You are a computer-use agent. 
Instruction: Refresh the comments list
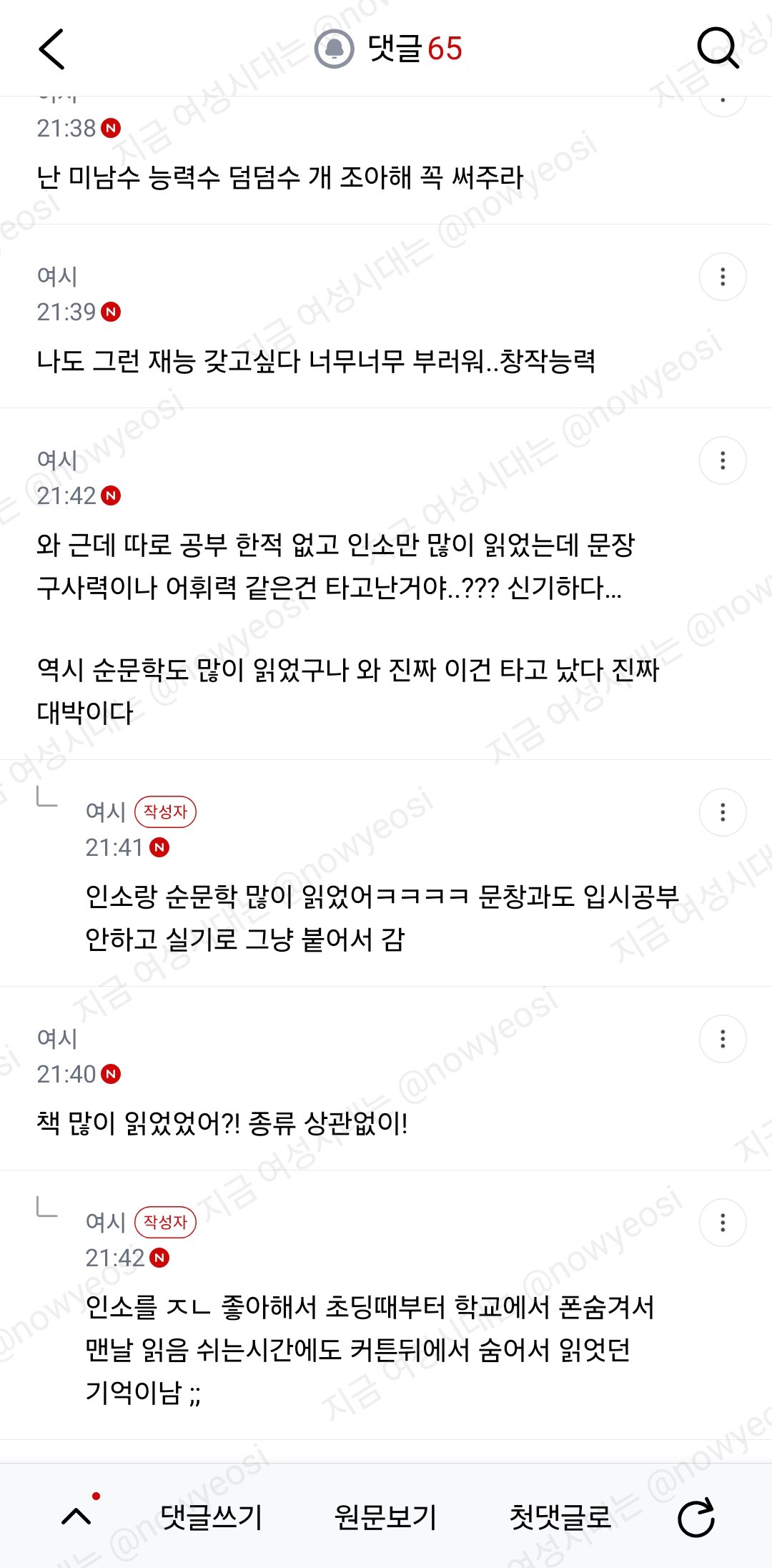tap(696, 1517)
